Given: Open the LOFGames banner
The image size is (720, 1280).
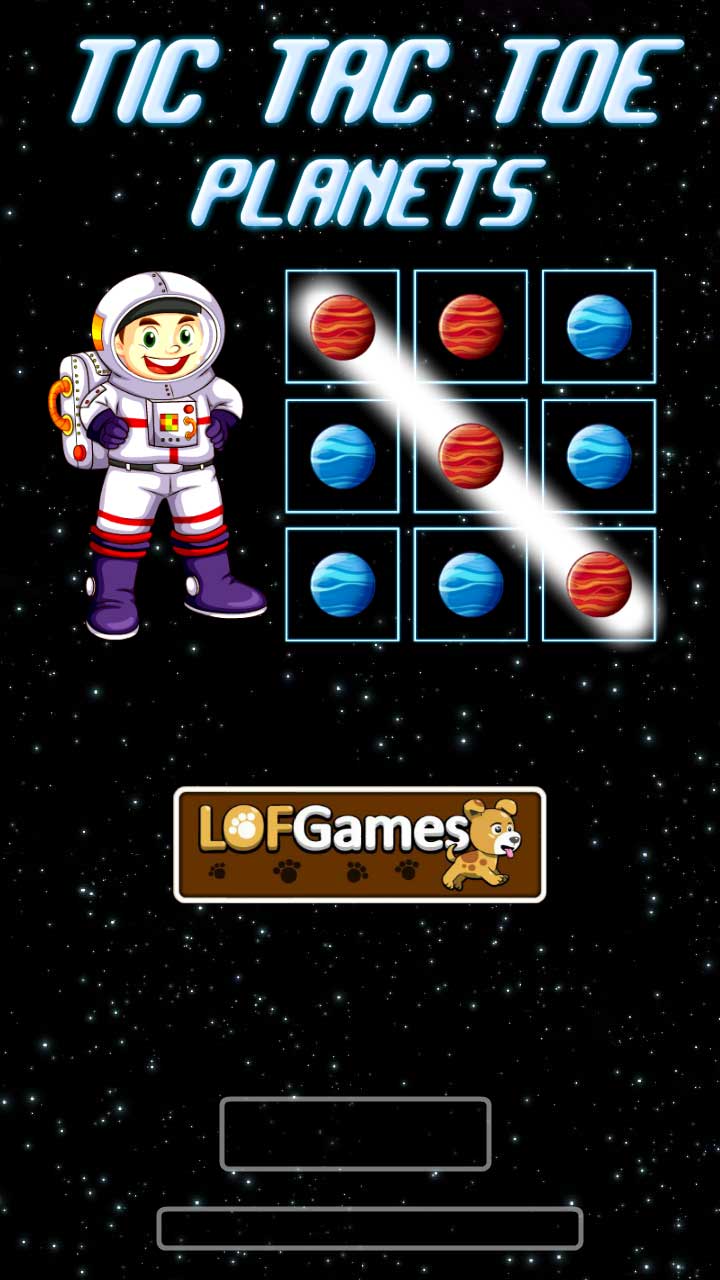Looking at the screenshot, I should pyautogui.click(x=360, y=845).
